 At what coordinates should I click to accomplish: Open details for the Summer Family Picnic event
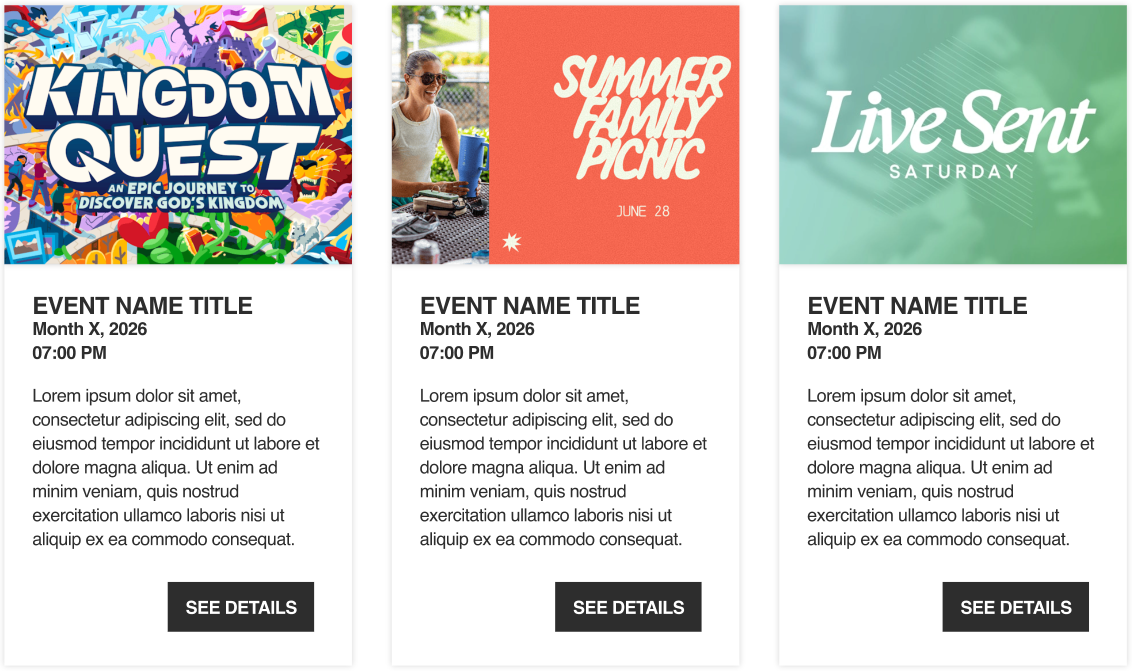coord(628,607)
